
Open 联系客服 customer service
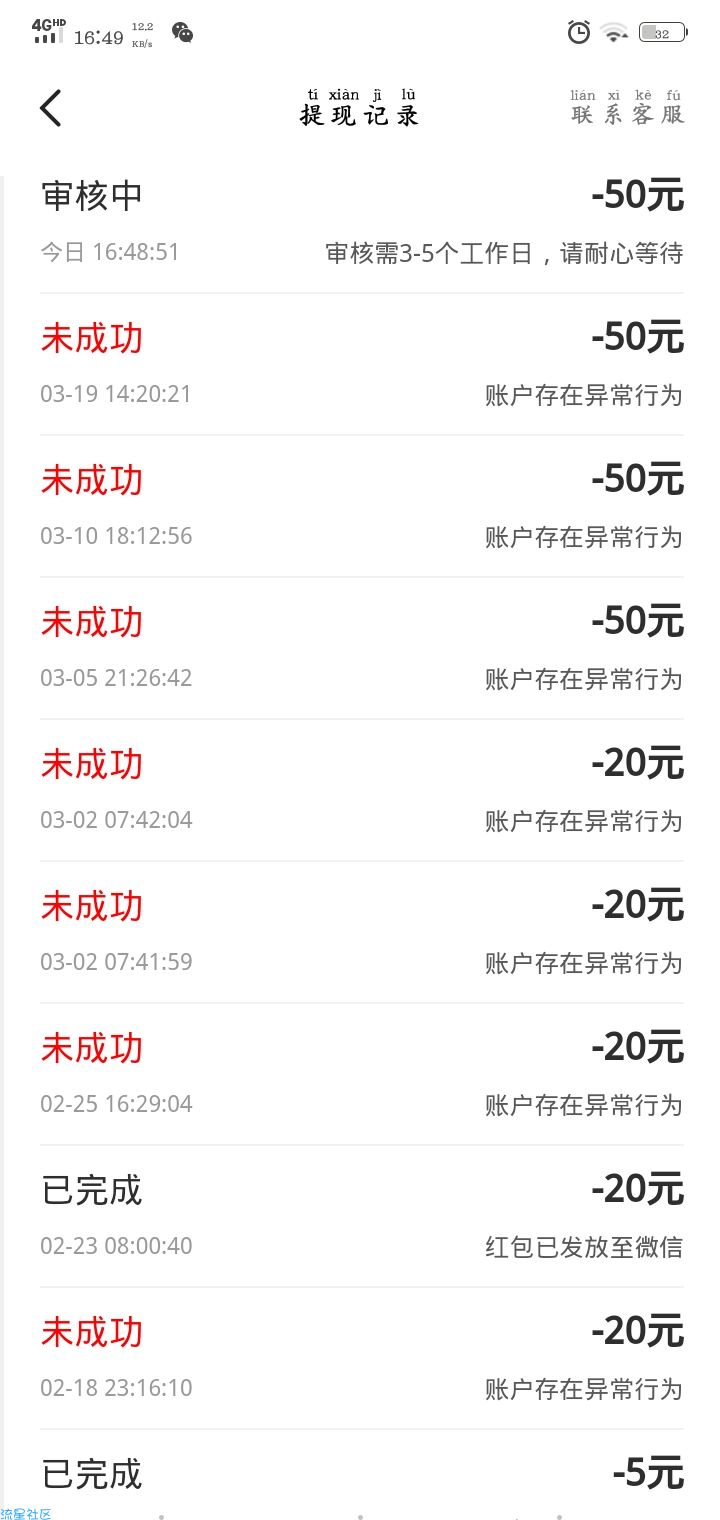tap(627, 109)
